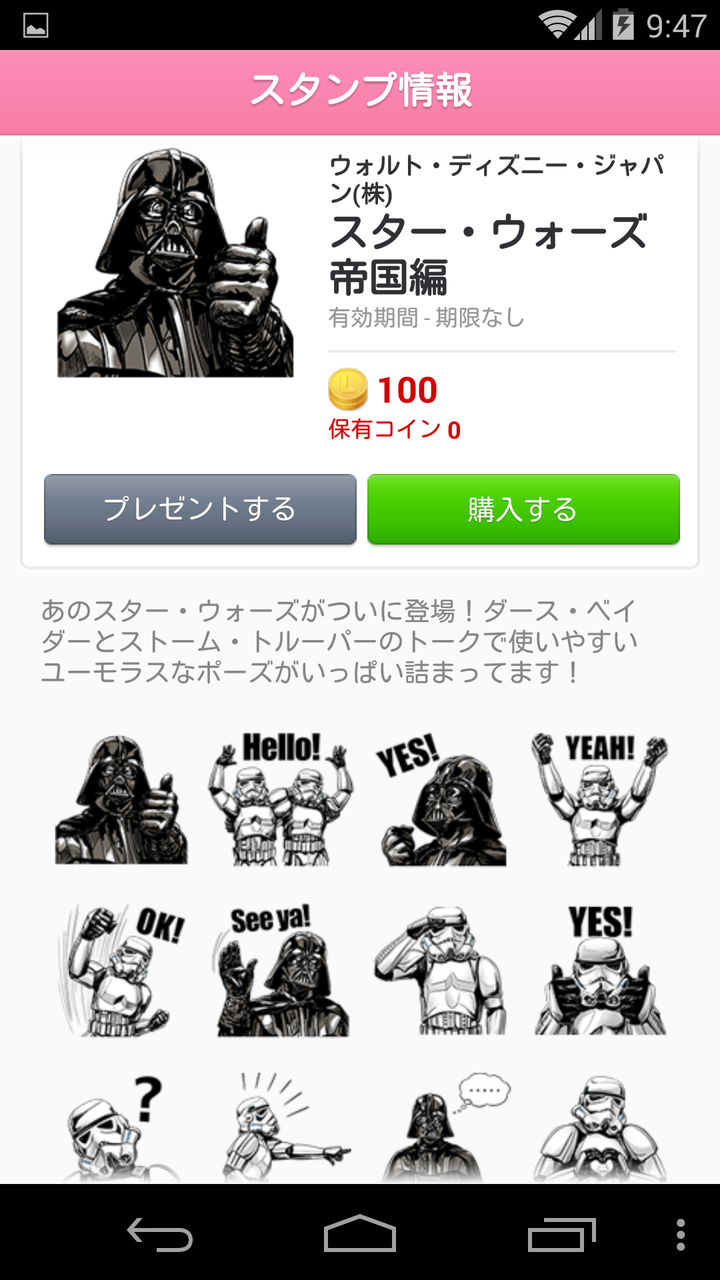Tap the 購入する purchase button
The width and height of the screenshot is (720, 1280).
click(x=523, y=509)
